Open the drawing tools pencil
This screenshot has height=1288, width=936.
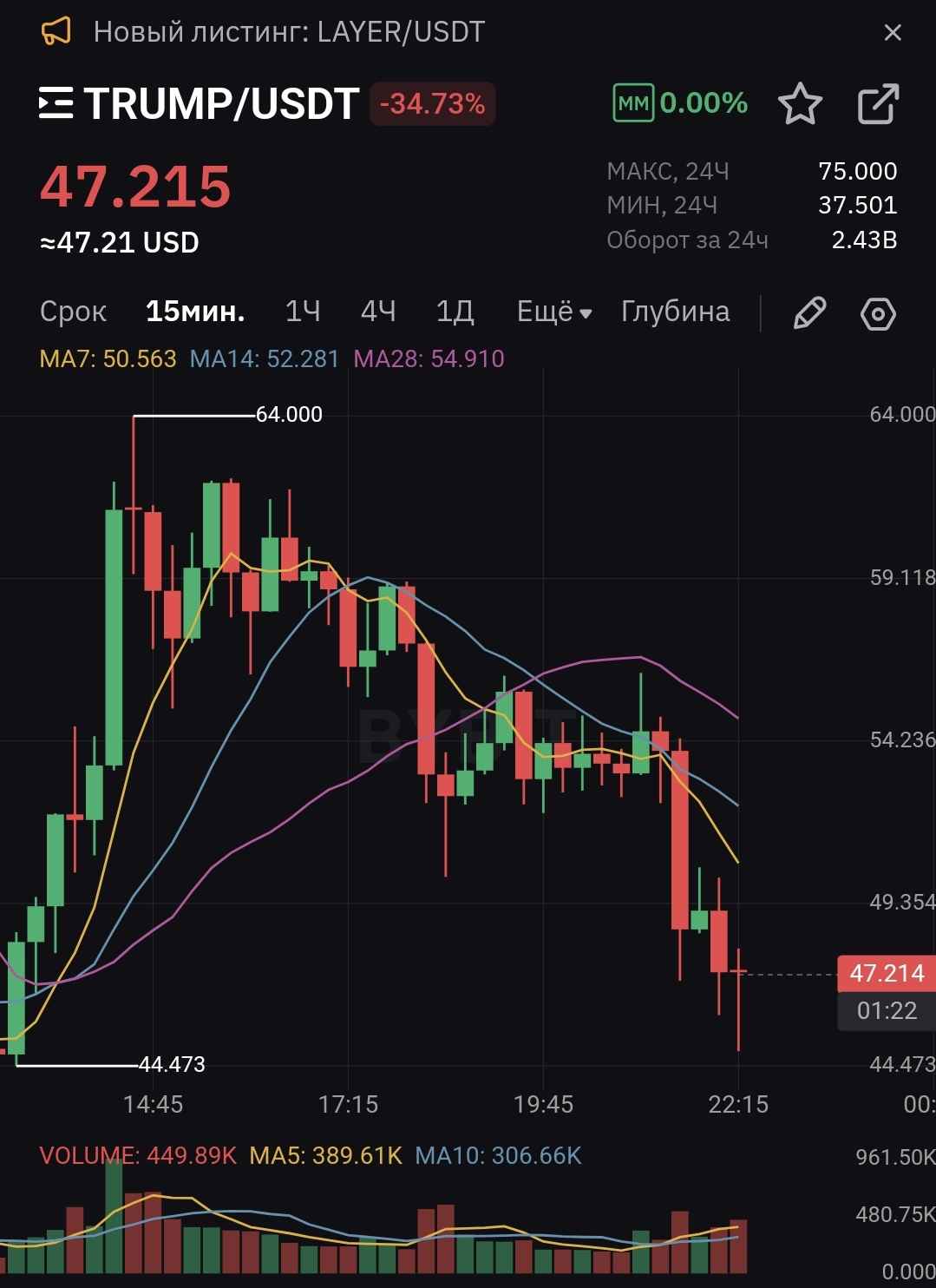tap(809, 313)
